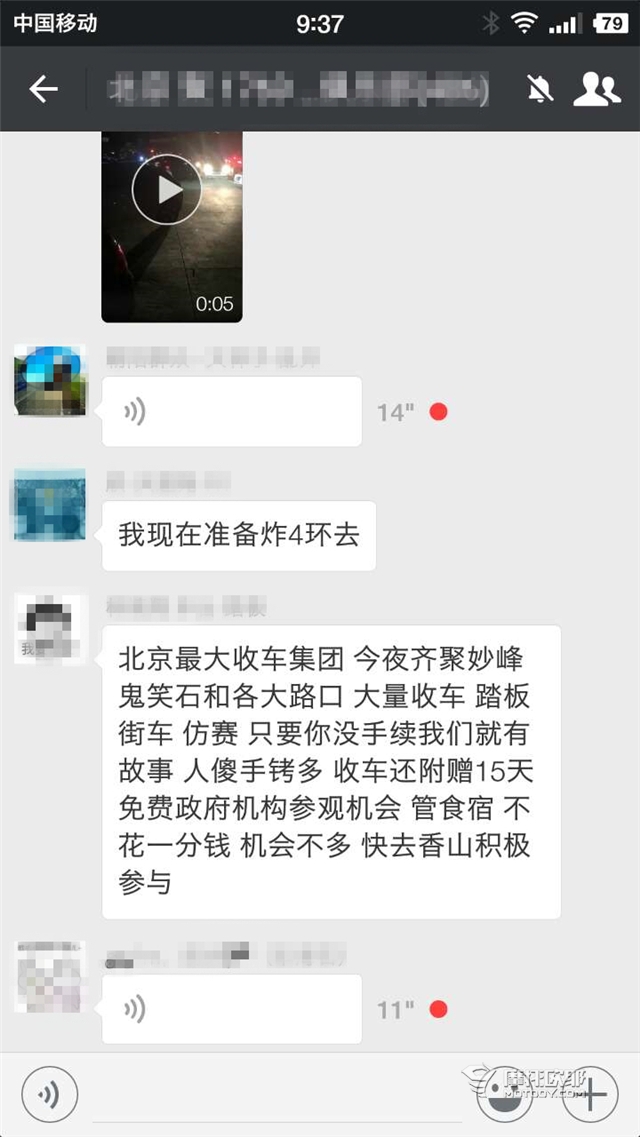Play the 11-second voice message
Screen dimensions: 640x1137
tap(231, 1009)
